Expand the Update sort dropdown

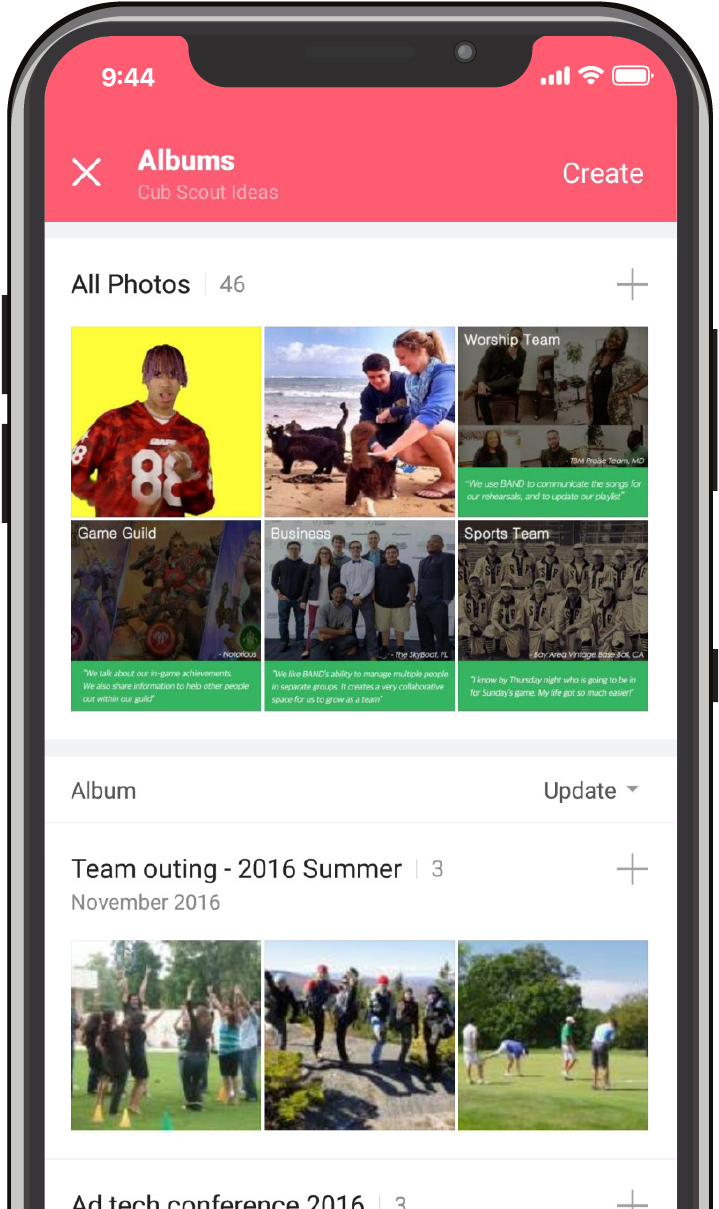click(x=590, y=791)
